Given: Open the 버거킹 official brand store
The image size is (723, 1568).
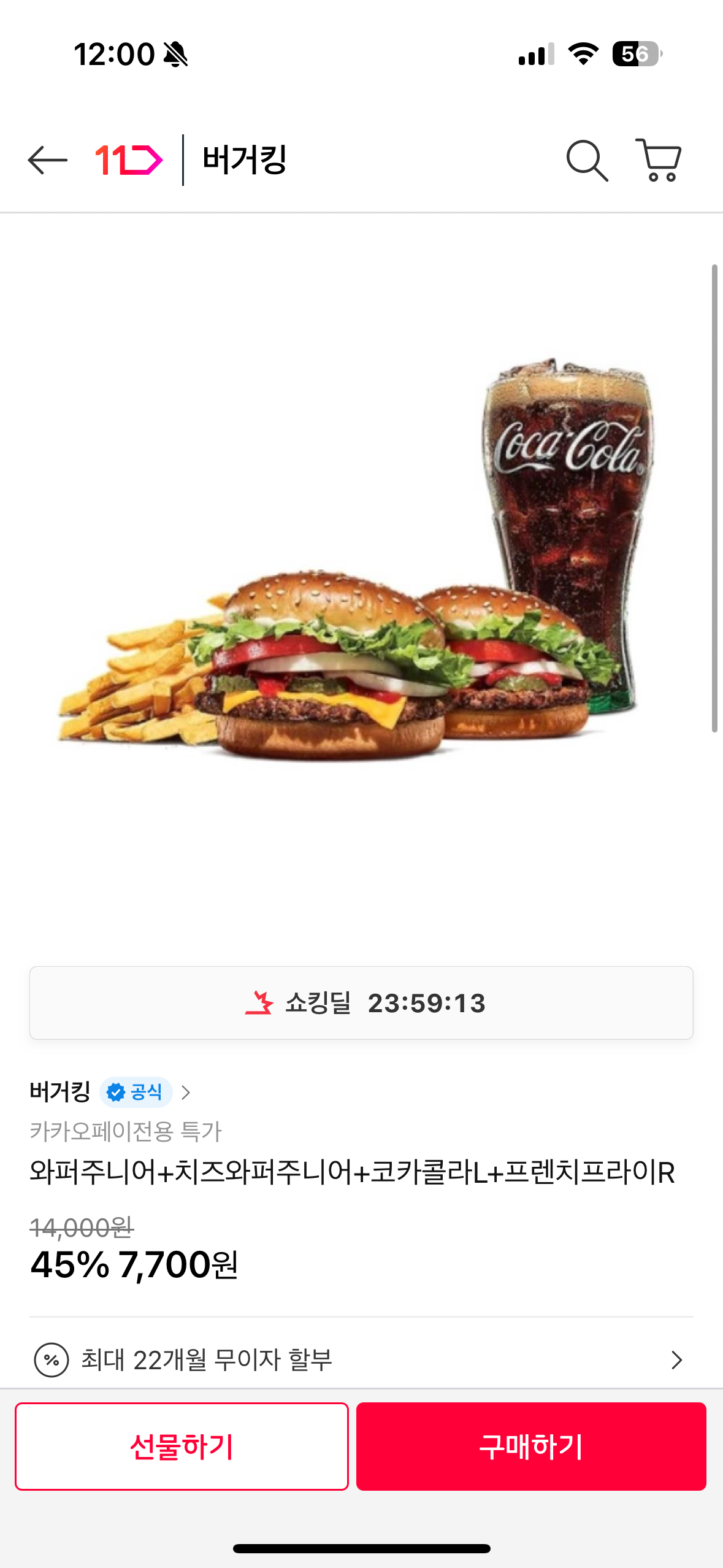Looking at the screenshot, I should coord(110,1092).
